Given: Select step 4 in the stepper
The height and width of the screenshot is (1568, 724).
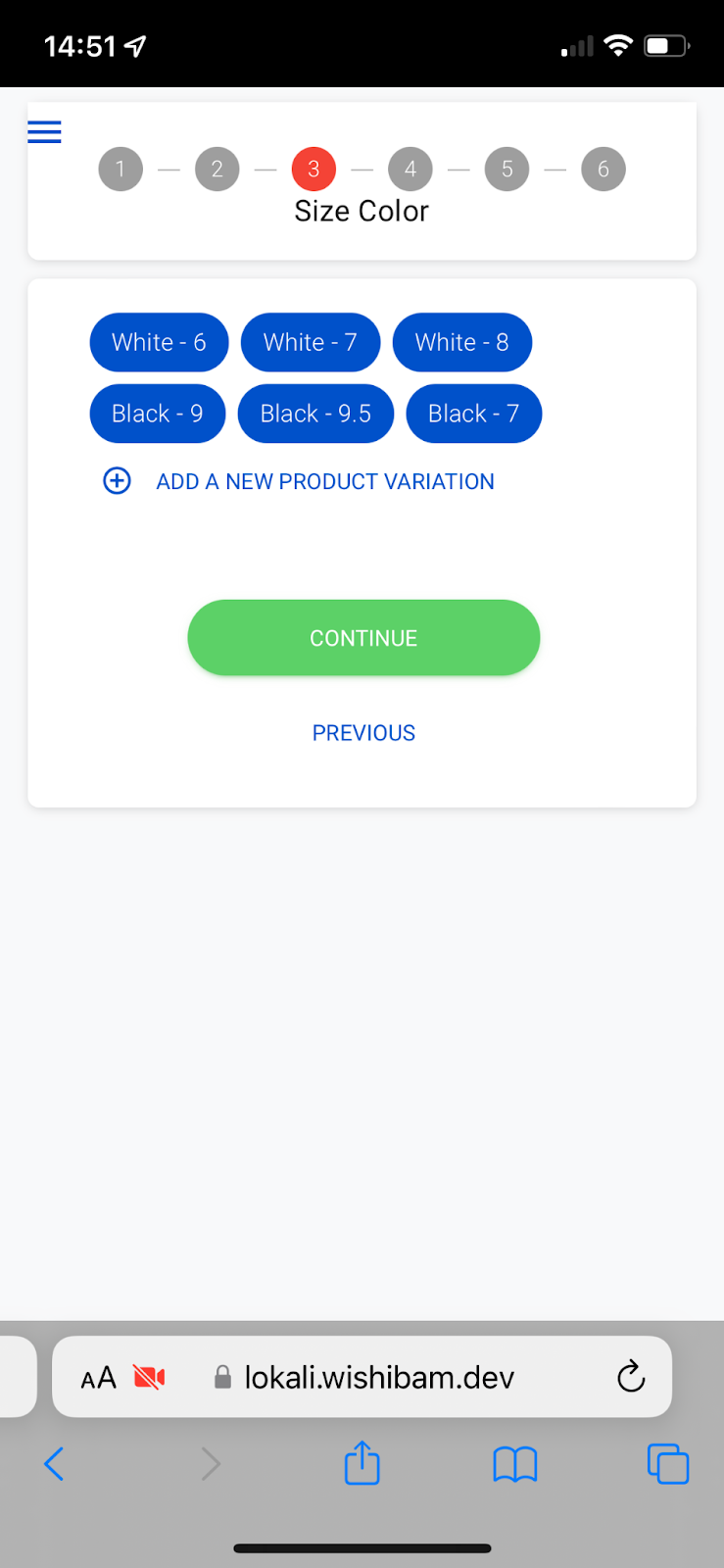Looking at the screenshot, I should pyautogui.click(x=410, y=170).
